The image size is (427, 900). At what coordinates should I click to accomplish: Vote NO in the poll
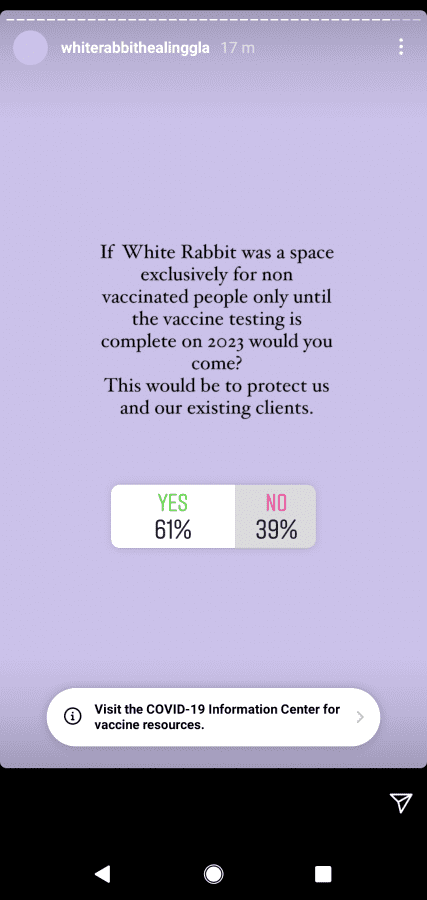click(x=275, y=516)
